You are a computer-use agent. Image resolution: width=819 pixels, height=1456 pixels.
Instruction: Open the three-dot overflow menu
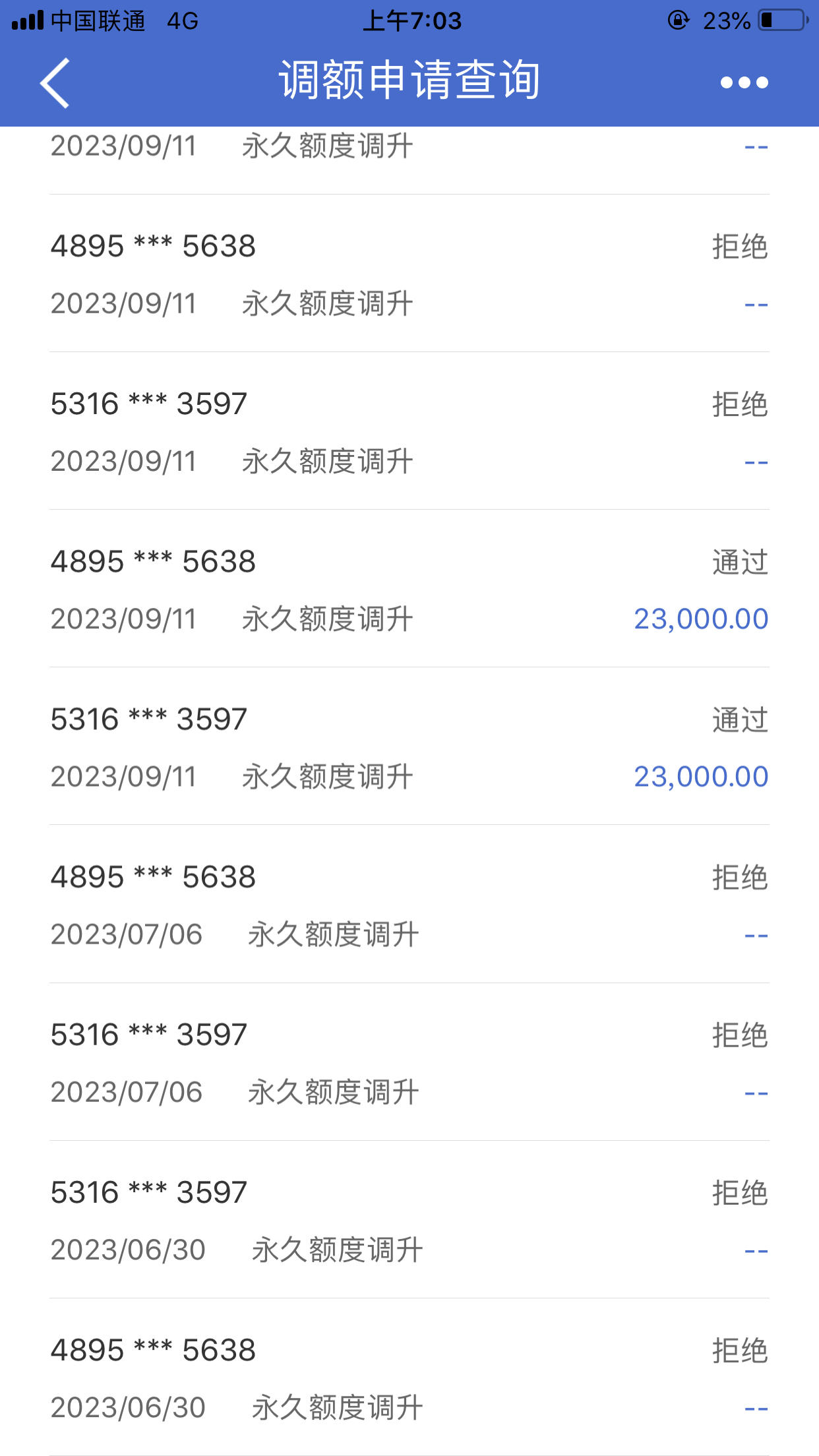(744, 82)
